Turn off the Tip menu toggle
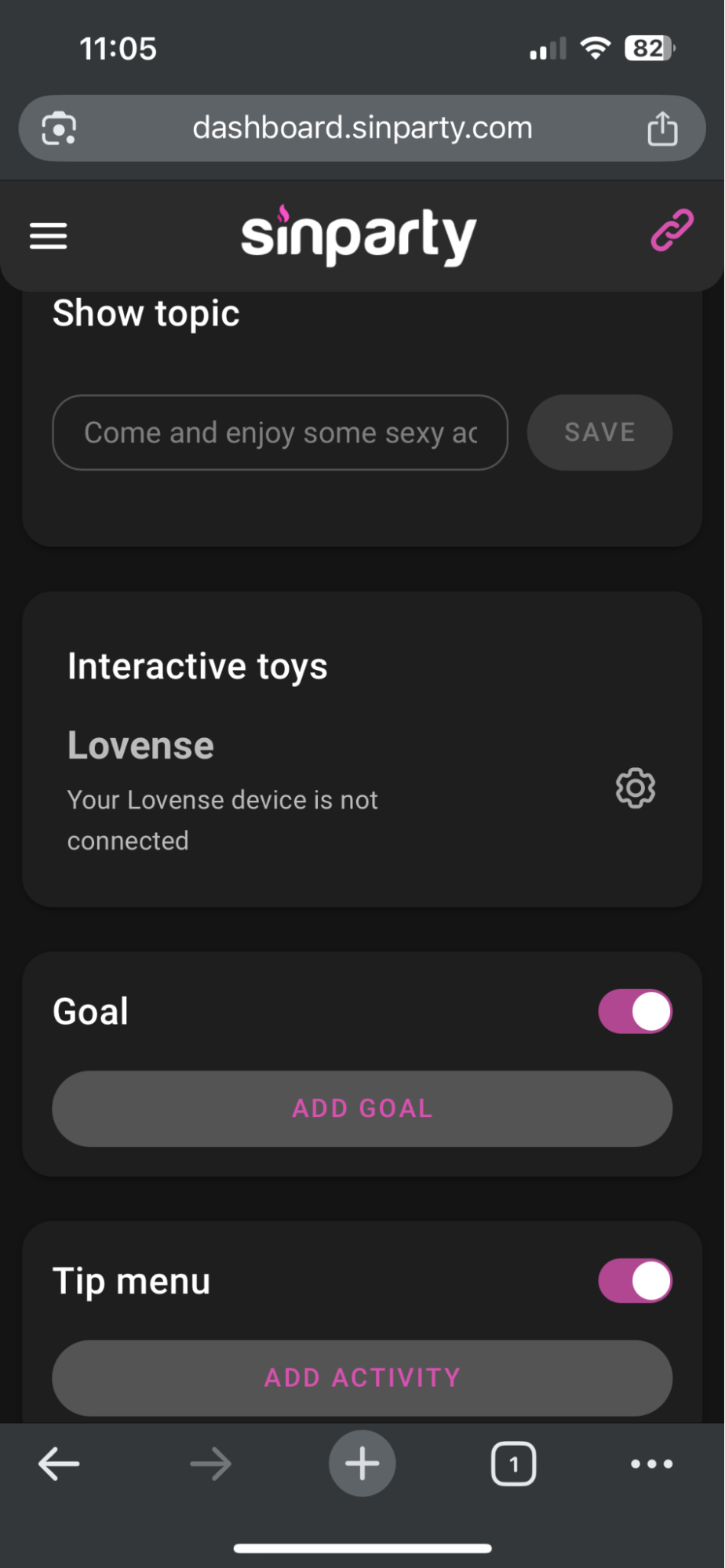 [635, 1279]
